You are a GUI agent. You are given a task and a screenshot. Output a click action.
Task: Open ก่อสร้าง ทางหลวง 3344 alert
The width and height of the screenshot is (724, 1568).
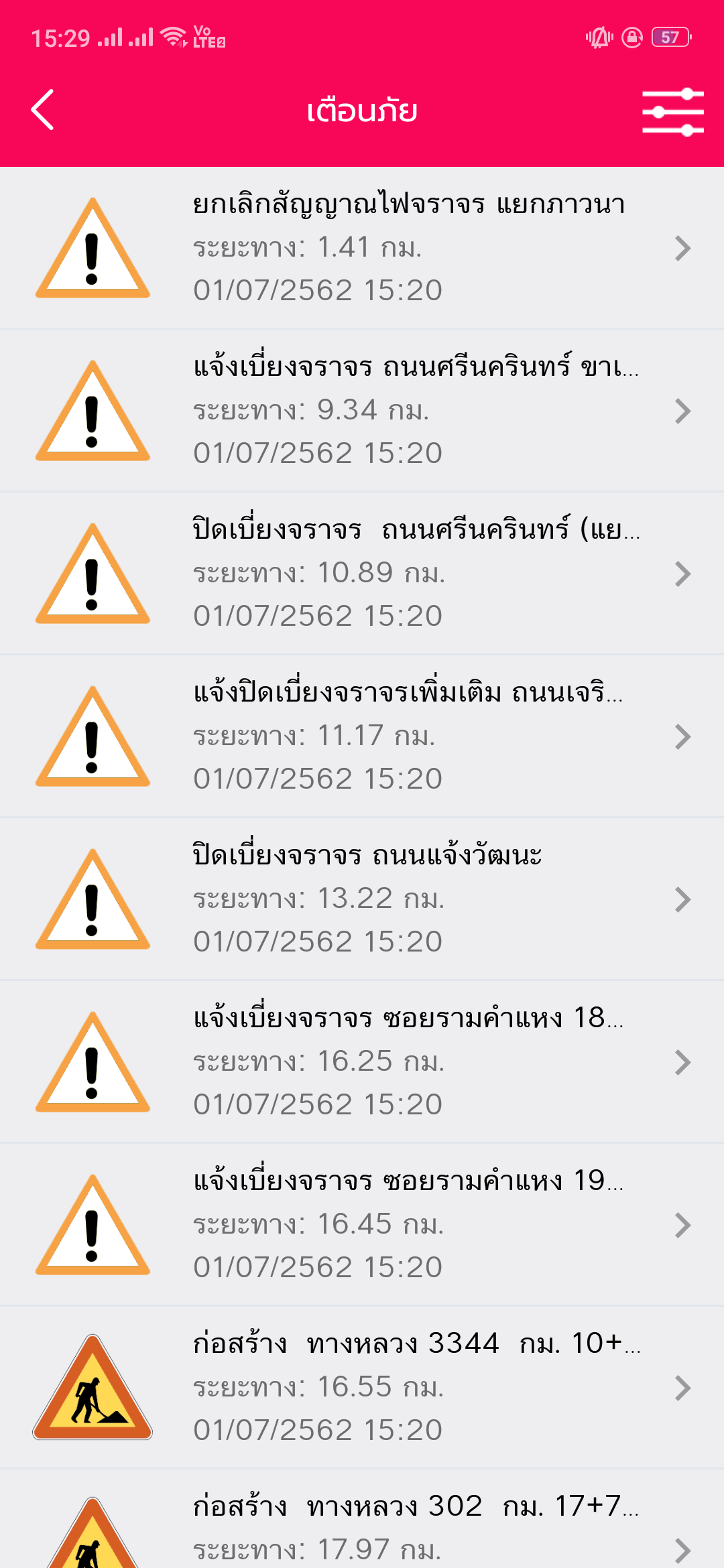[362, 1388]
